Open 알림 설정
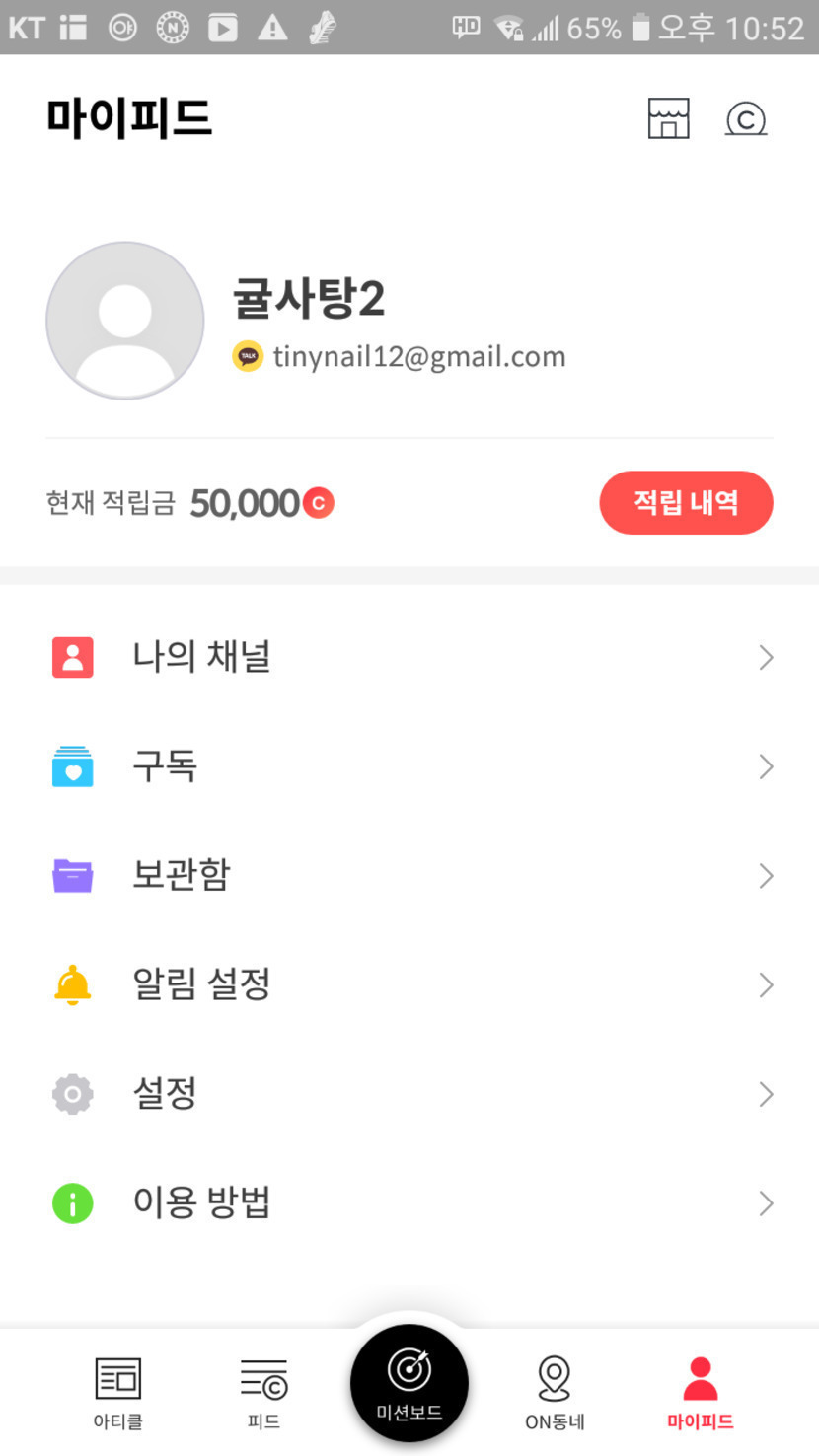819x1456 pixels. pyautogui.click(x=409, y=984)
